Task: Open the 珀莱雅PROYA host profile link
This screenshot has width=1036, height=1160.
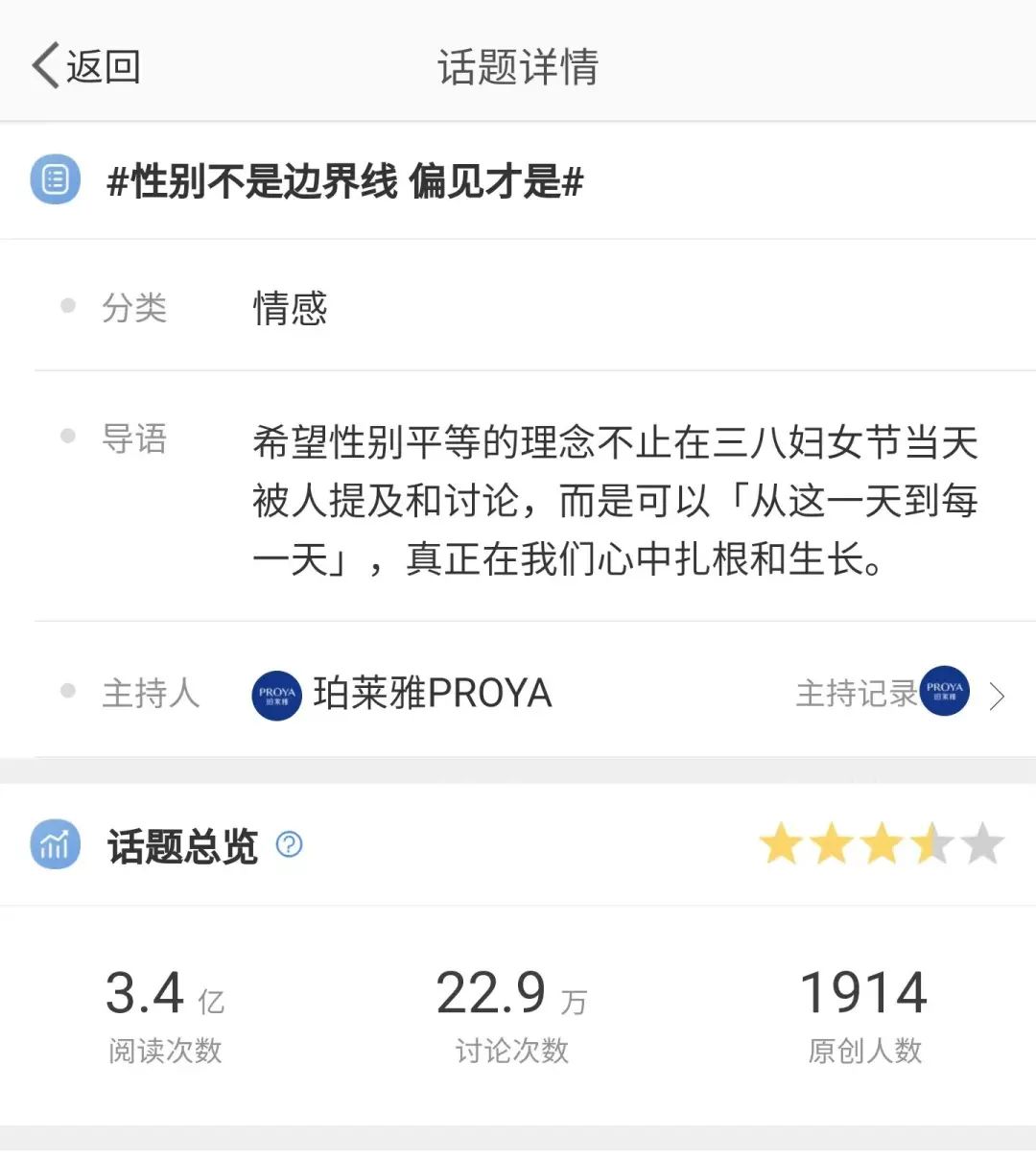Action: [434, 693]
